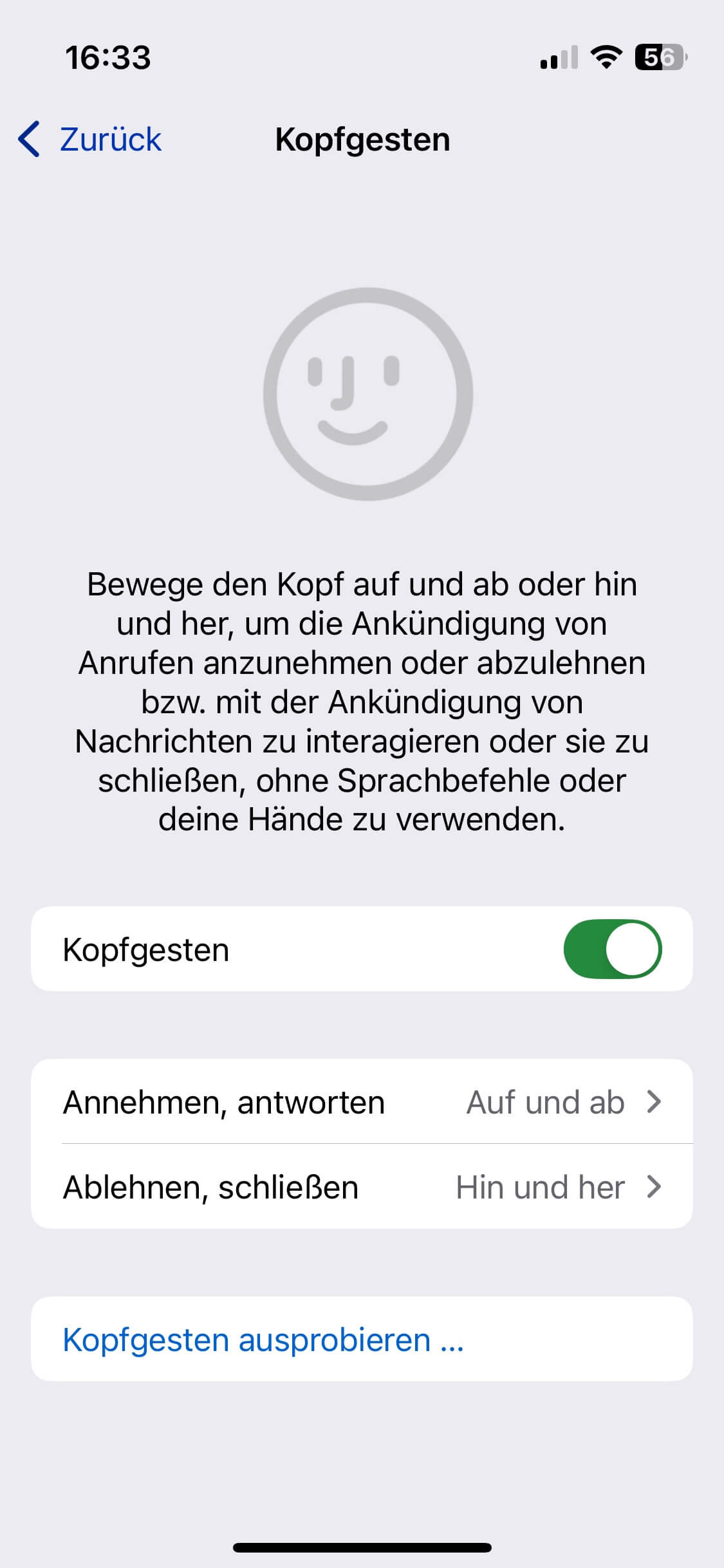Open the Annehmen, antworten setting
The width and height of the screenshot is (724, 1568).
pyautogui.click(x=362, y=1102)
